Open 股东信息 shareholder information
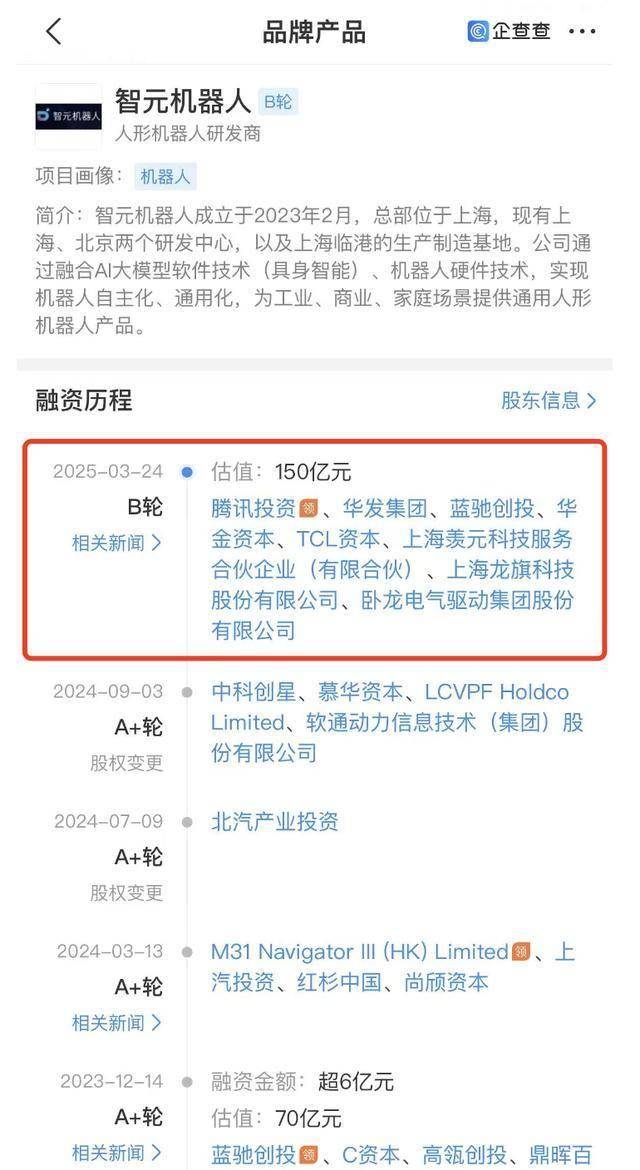The image size is (640, 1170). 548,401
